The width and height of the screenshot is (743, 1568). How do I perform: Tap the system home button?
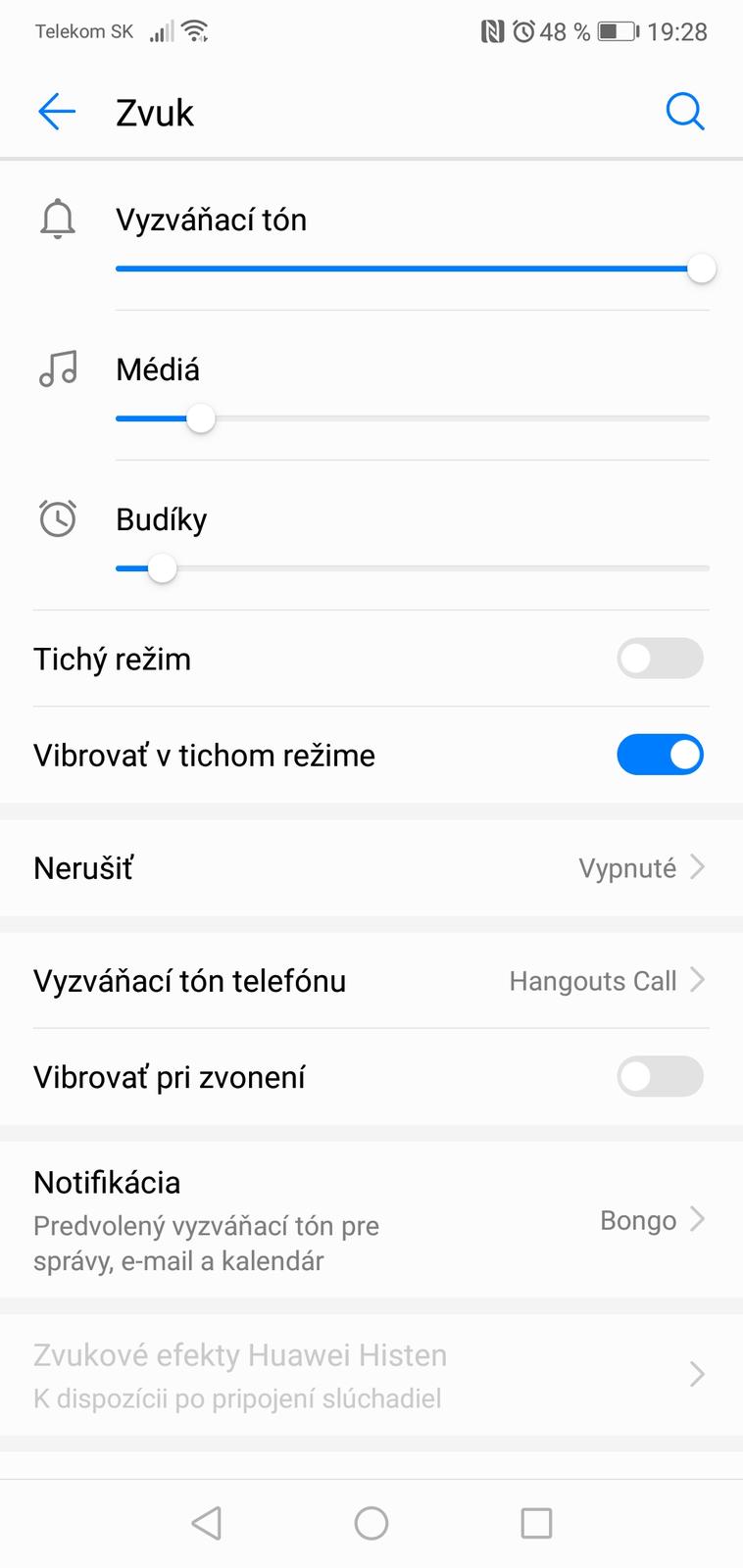click(371, 1523)
